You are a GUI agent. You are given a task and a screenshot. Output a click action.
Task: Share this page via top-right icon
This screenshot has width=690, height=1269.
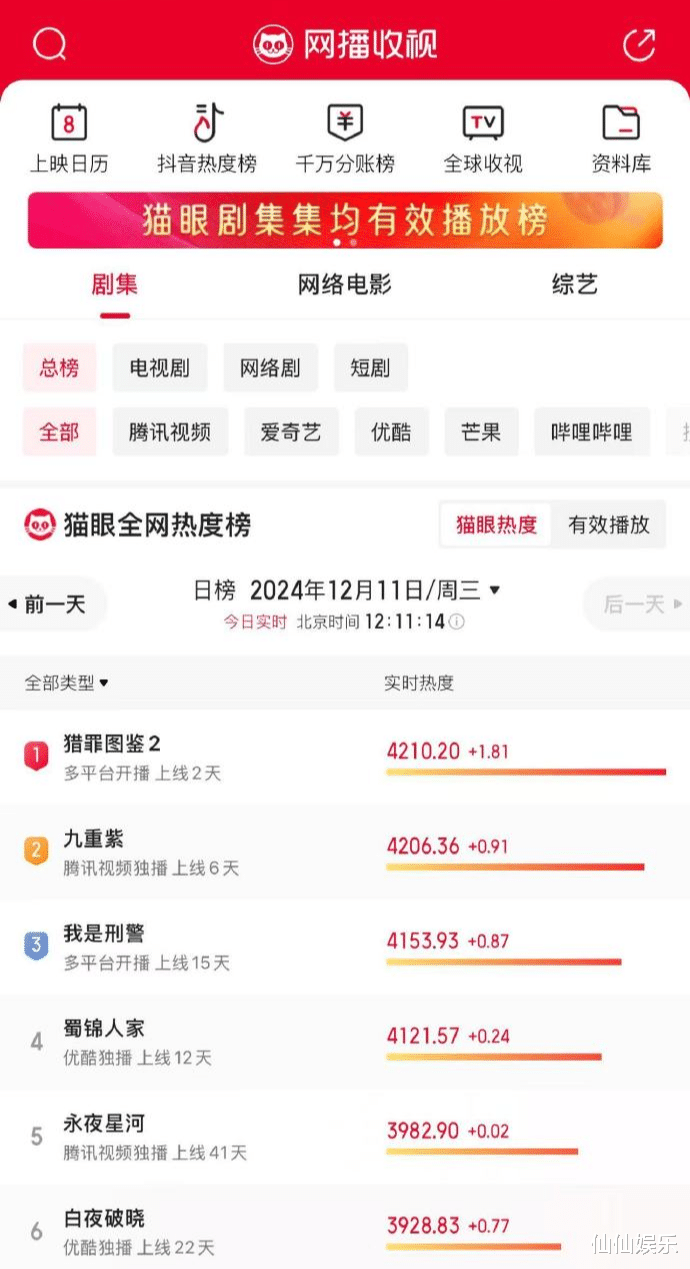[x=639, y=45]
